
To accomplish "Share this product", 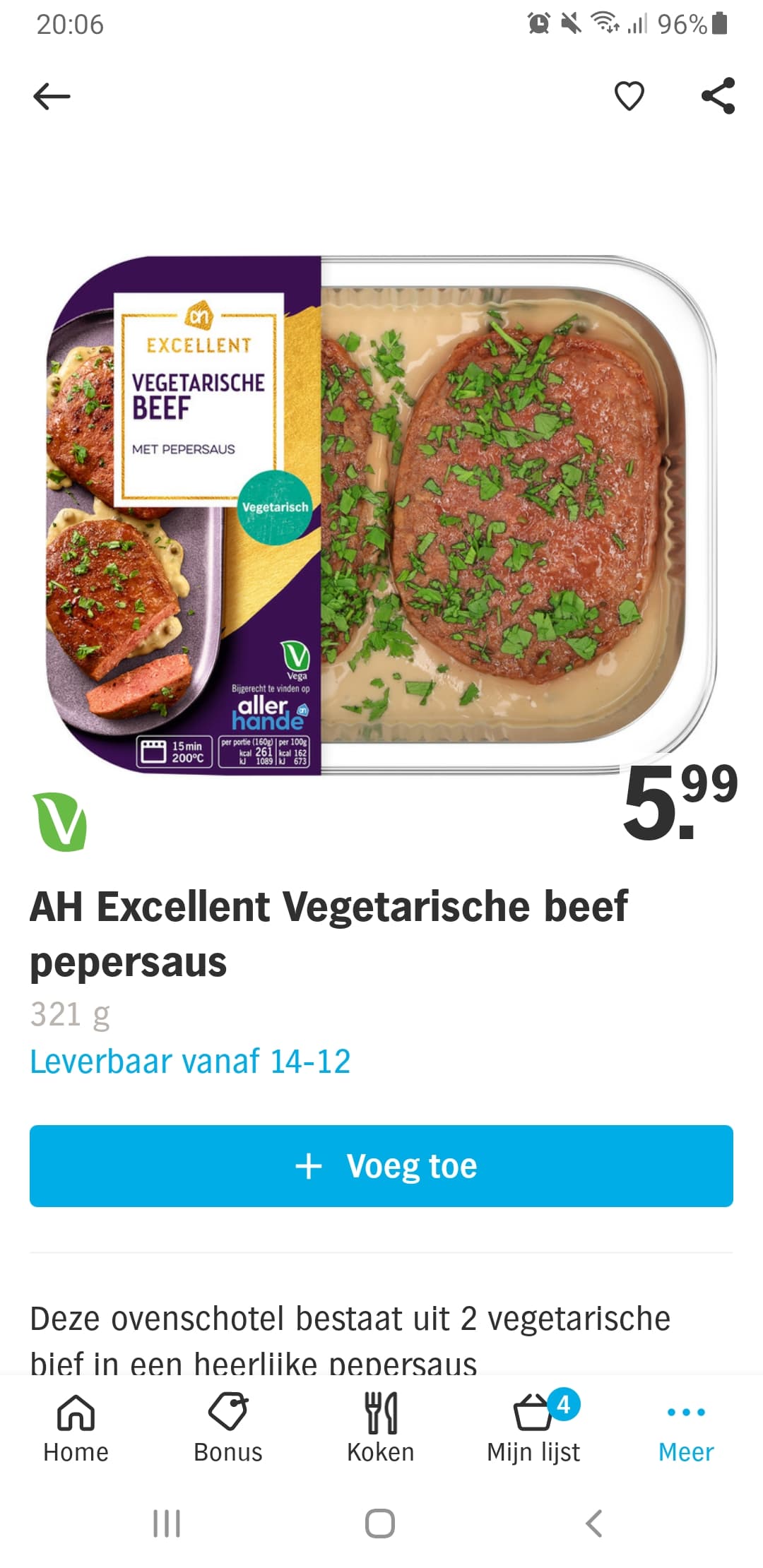I will [x=718, y=96].
